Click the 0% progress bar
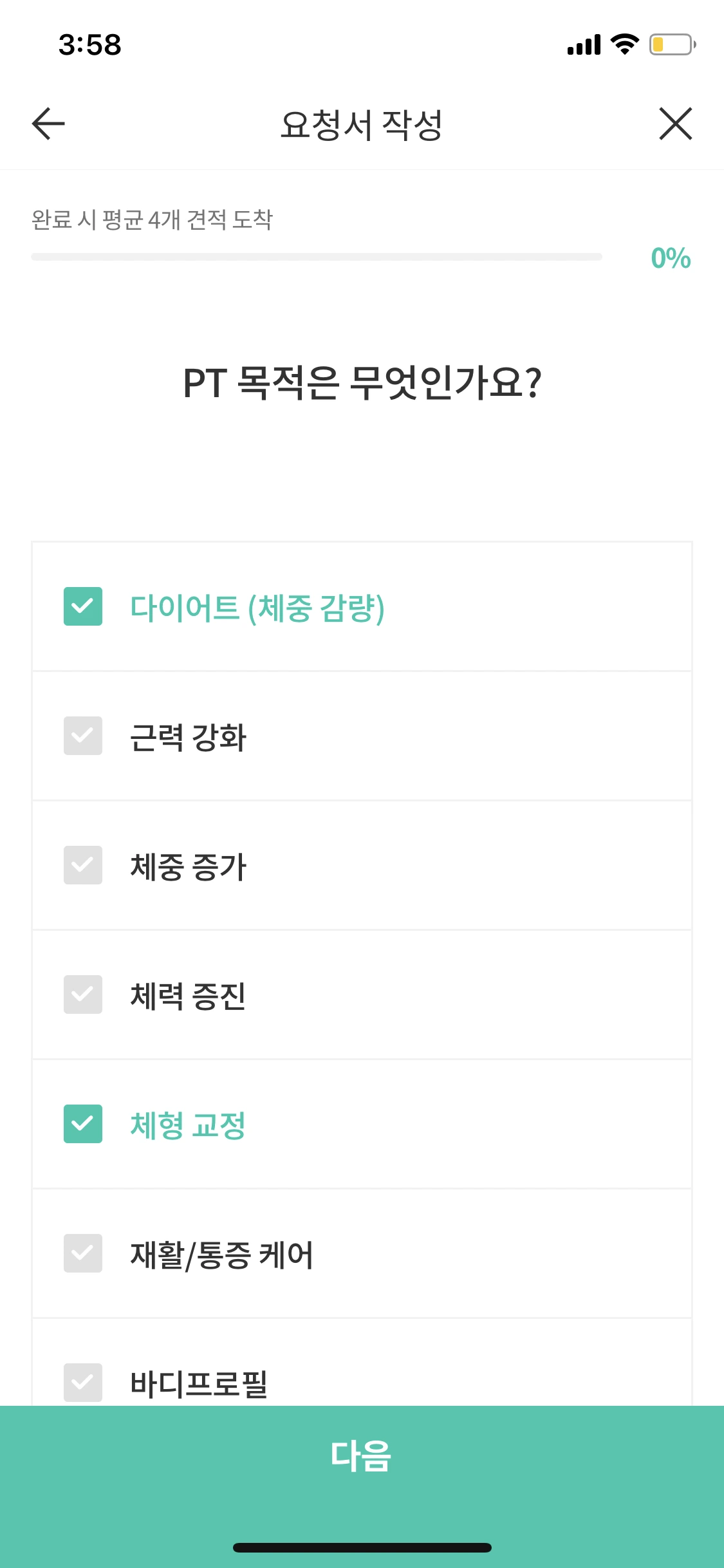 (315, 256)
